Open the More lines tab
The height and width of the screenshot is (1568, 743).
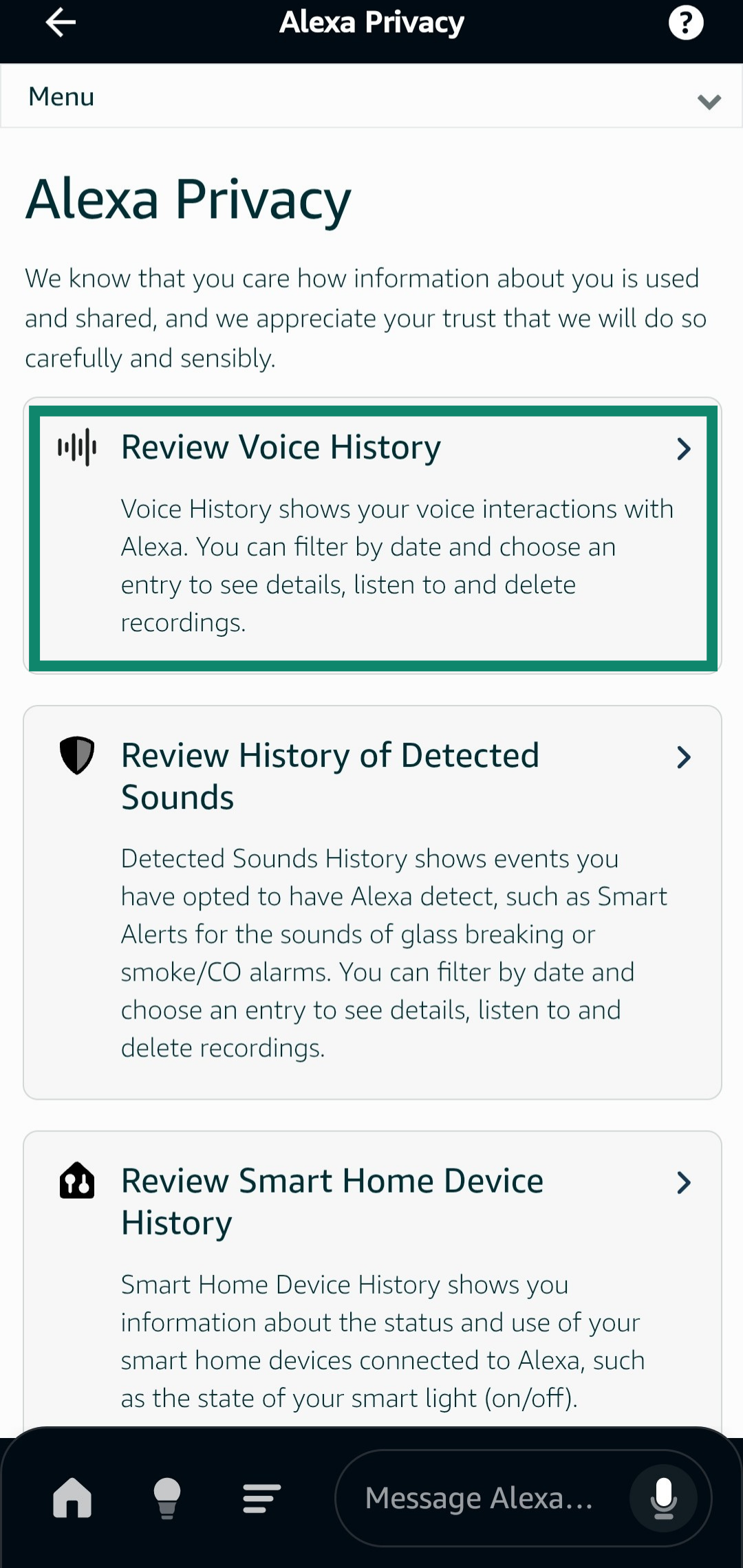(x=261, y=1498)
